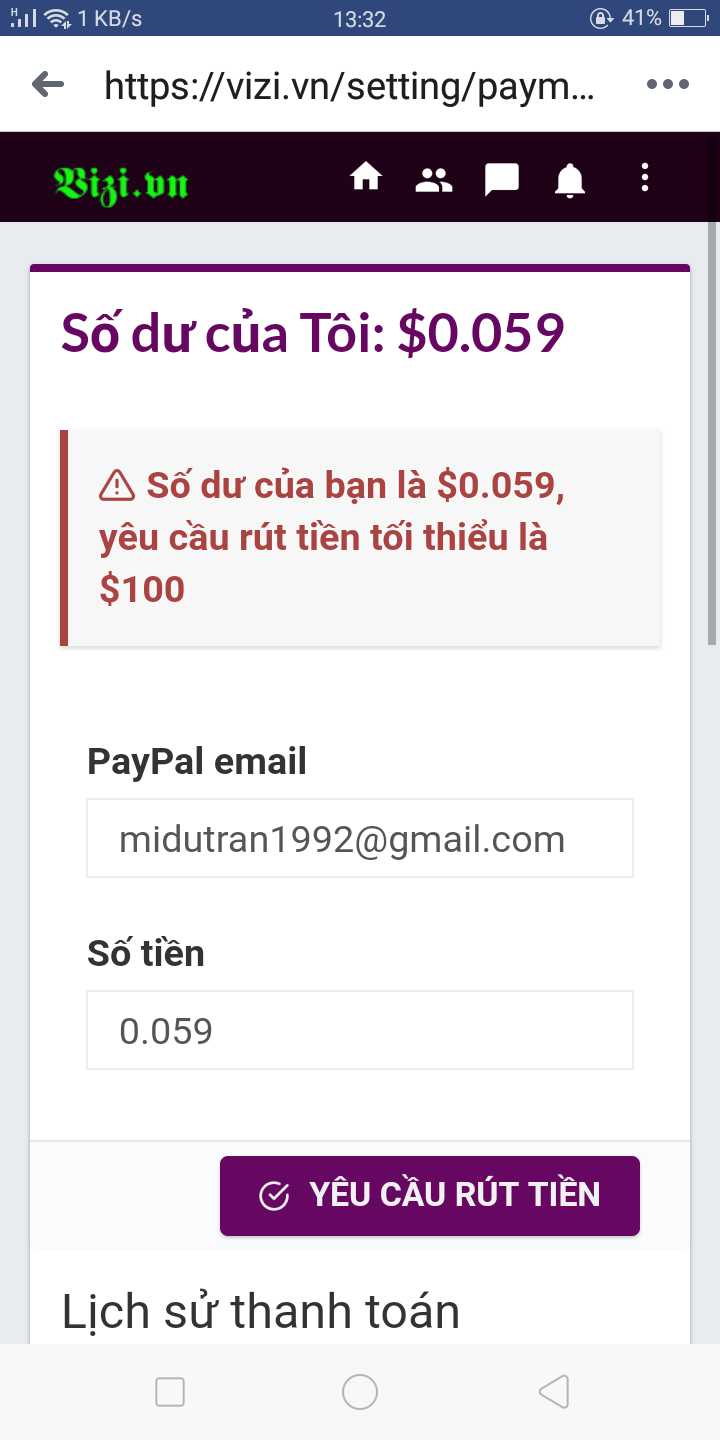Open the notifications bell
This screenshot has width=720, height=1440.
point(570,180)
